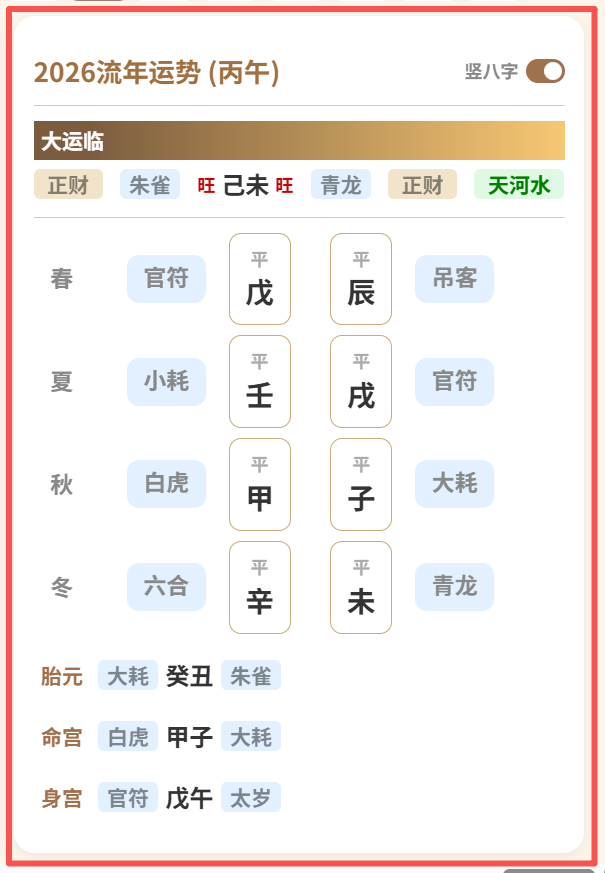Screen dimensions: 605x873
Task: Open the 六合 chip in the 冬 row
Action: click(x=166, y=586)
